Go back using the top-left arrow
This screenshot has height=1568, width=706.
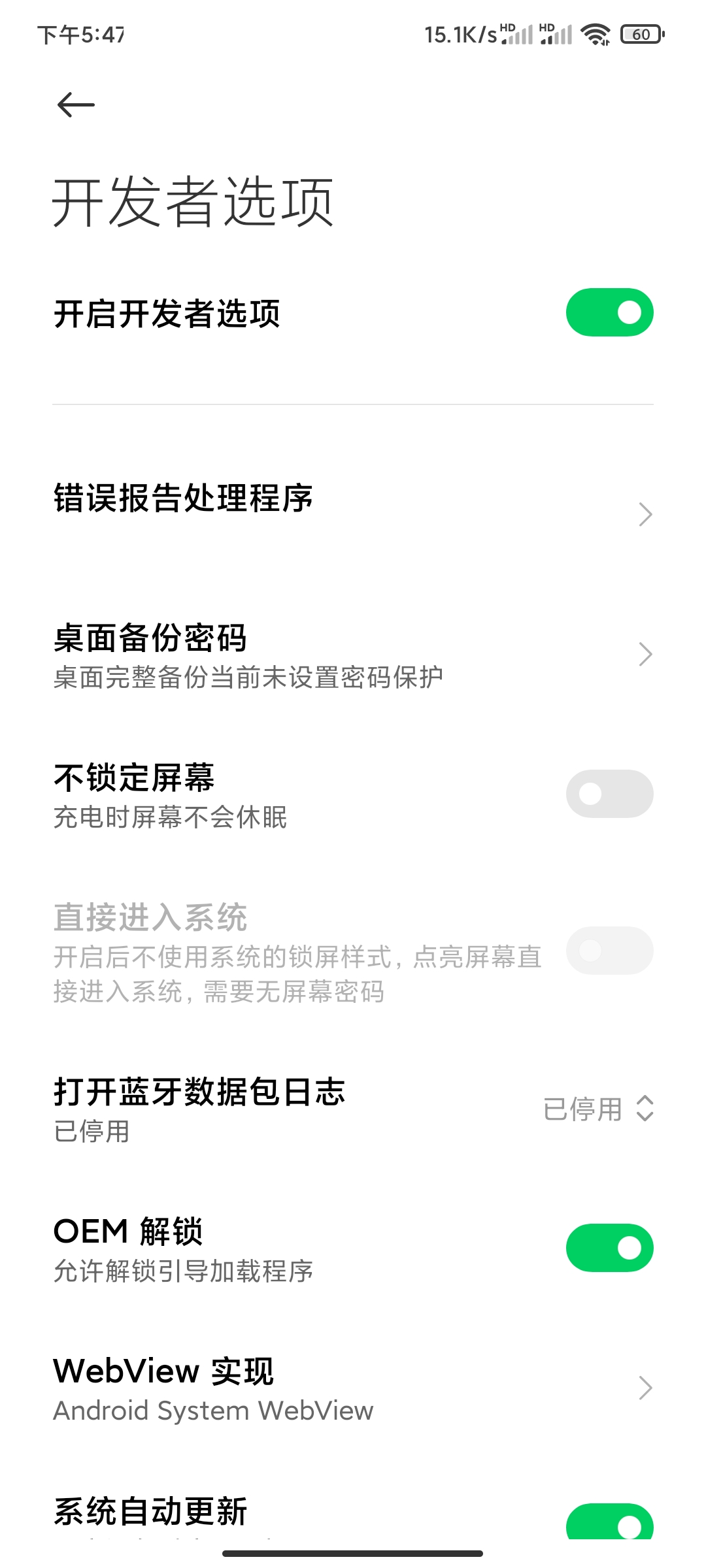click(76, 105)
